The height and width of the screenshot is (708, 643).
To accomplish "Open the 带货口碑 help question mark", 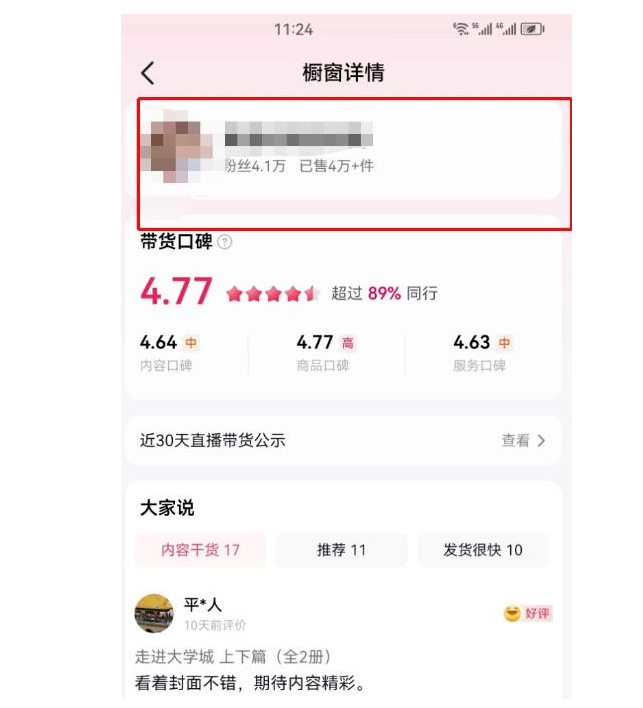I will tap(224, 242).
